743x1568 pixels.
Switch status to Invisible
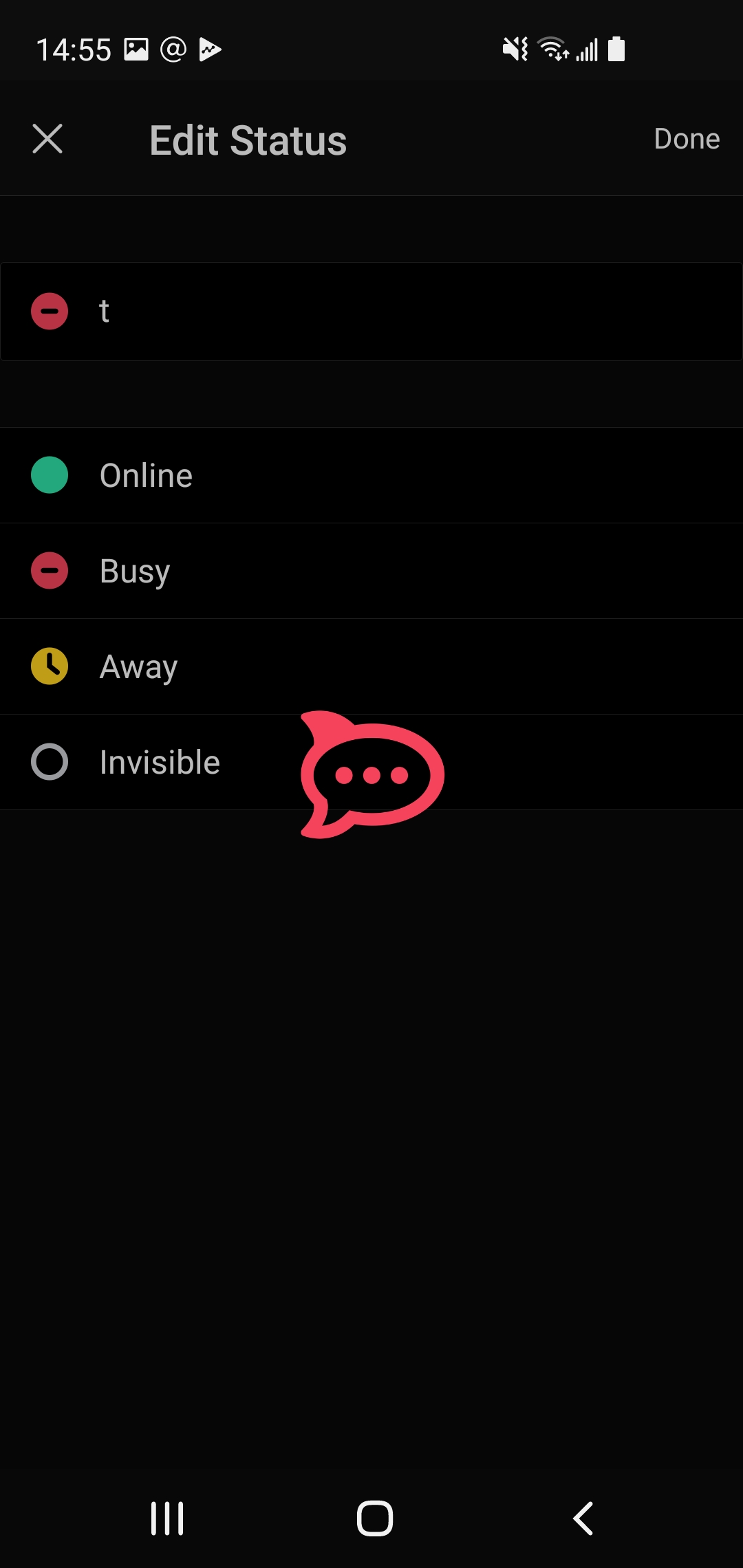(x=160, y=762)
